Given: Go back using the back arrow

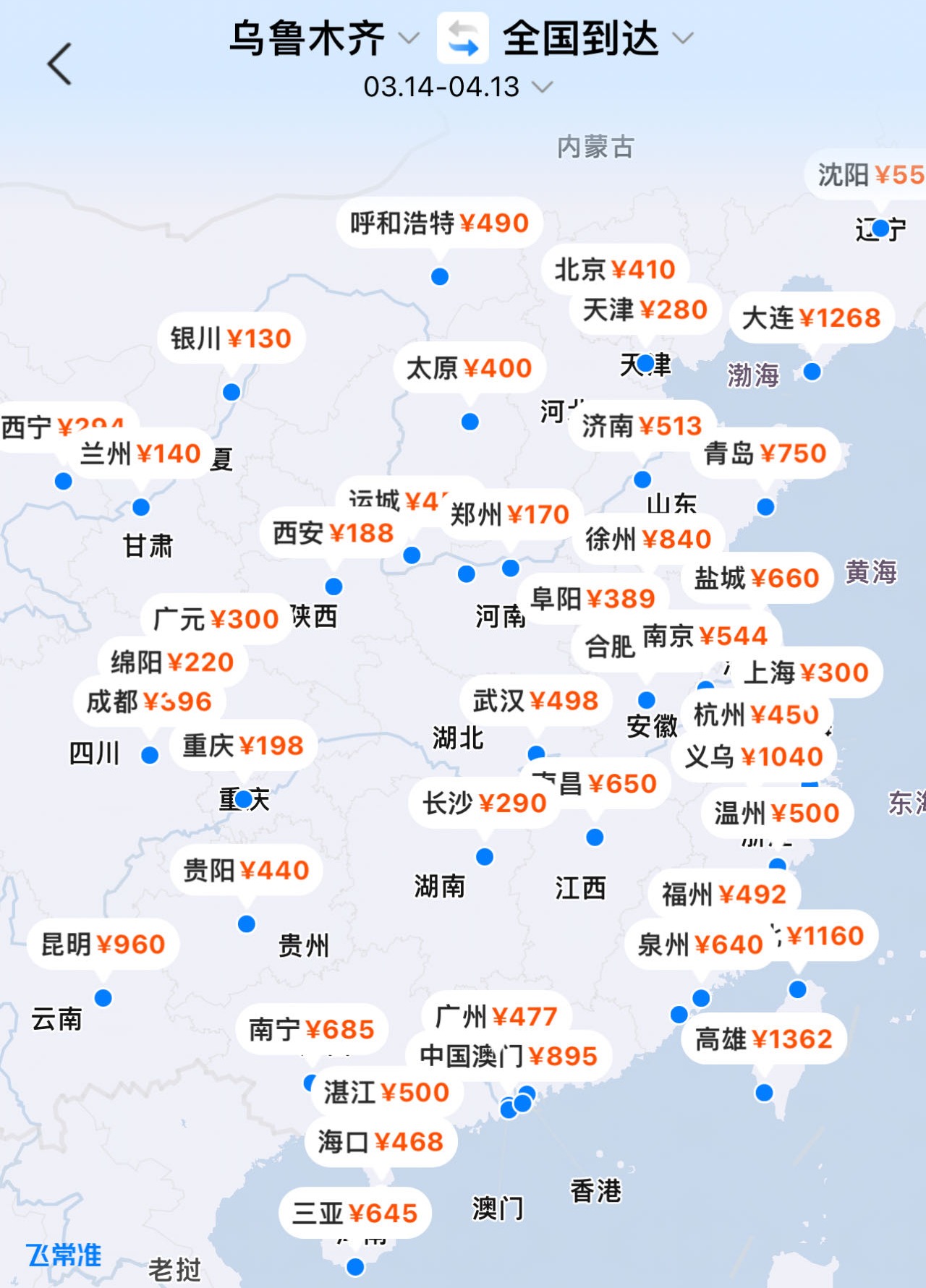Looking at the screenshot, I should [x=60, y=64].
